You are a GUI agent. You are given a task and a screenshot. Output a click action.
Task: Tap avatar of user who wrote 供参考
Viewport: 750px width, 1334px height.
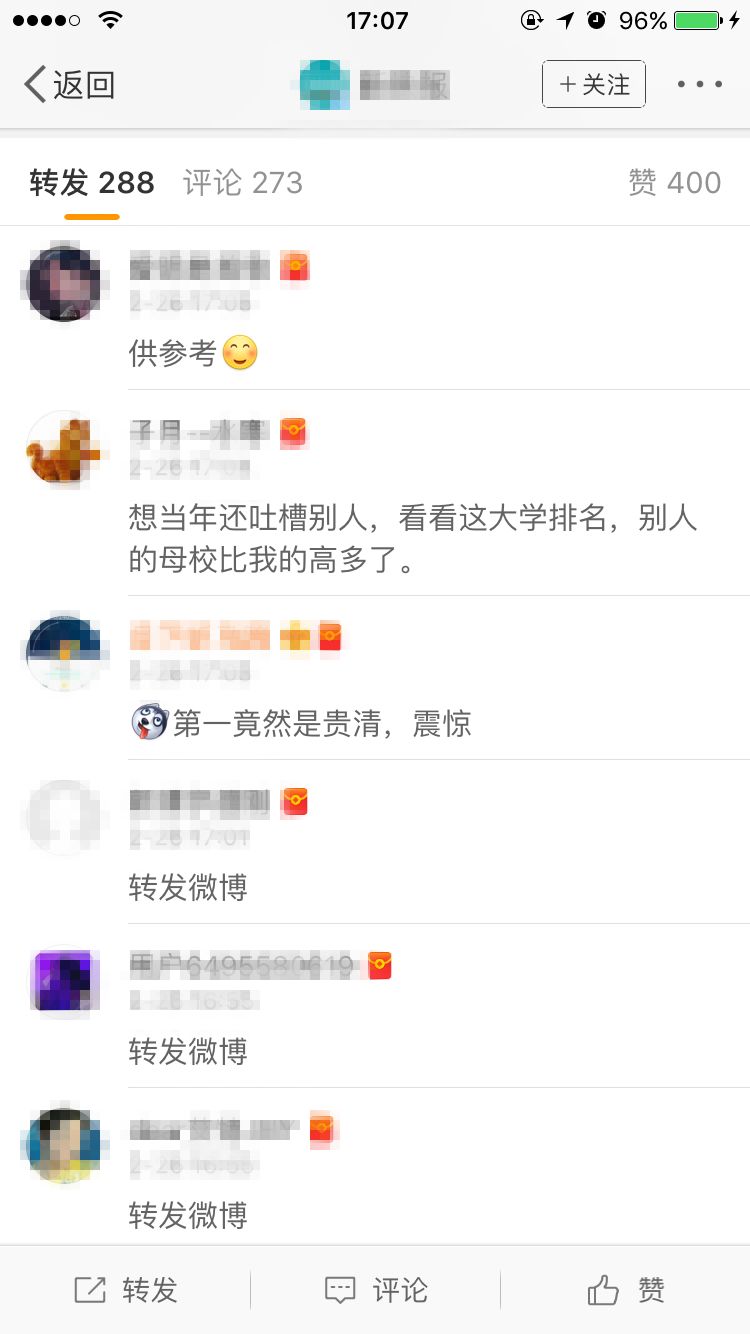[63, 282]
